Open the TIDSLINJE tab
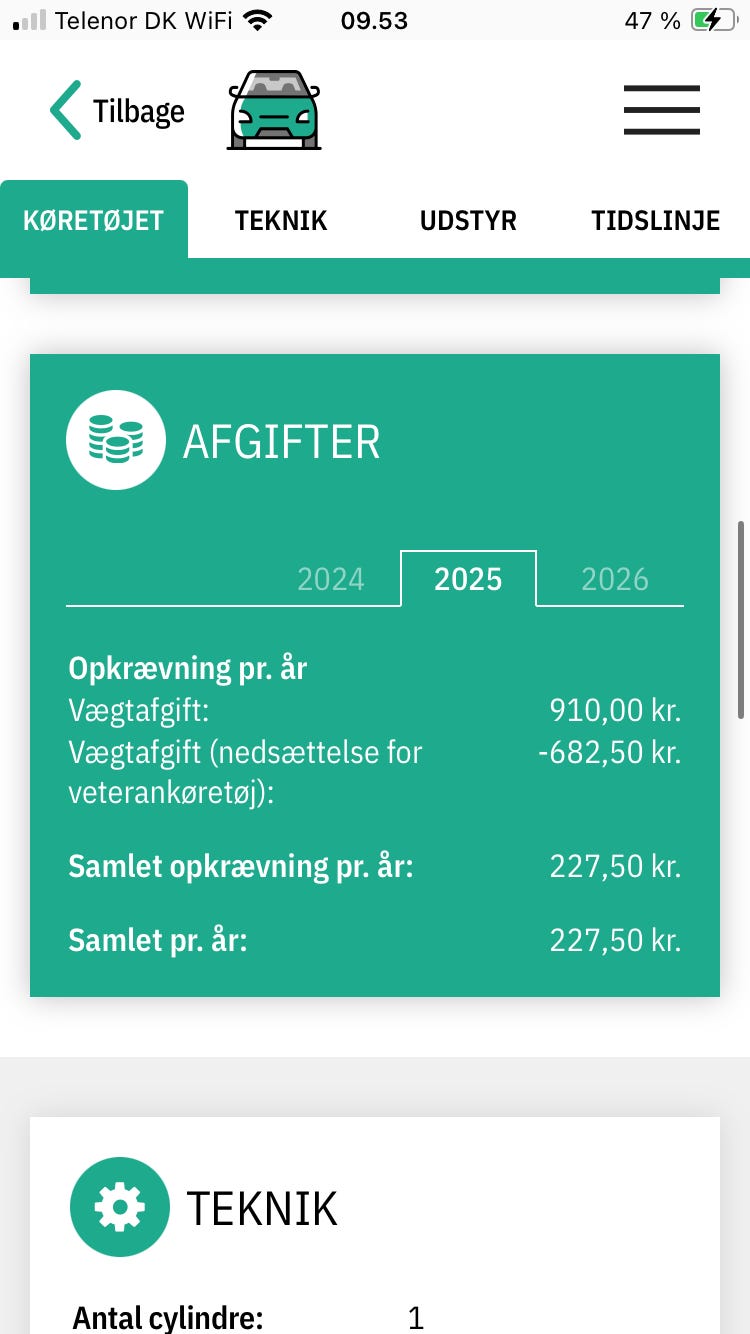The width and height of the screenshot is (750, 1334). point(655,221)
